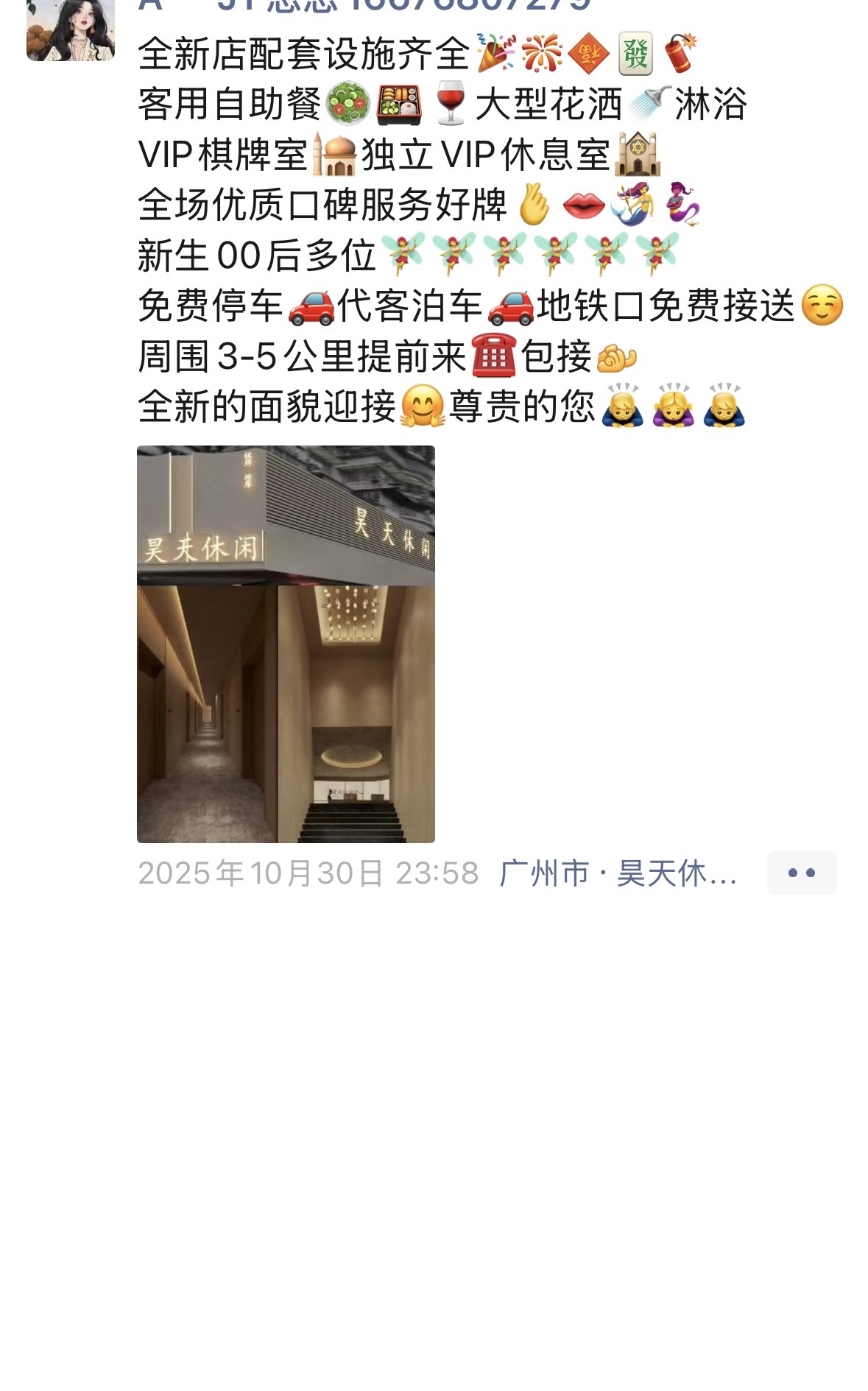The image size is (868, 1391).
Task: Open the poster's profile via avatar
Action: pyautogui.click(x=70, y=29)
